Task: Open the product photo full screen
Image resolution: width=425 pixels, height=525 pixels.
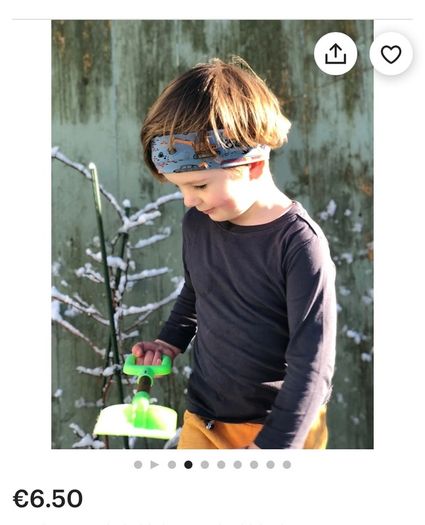Action: (x=212, y=234)
